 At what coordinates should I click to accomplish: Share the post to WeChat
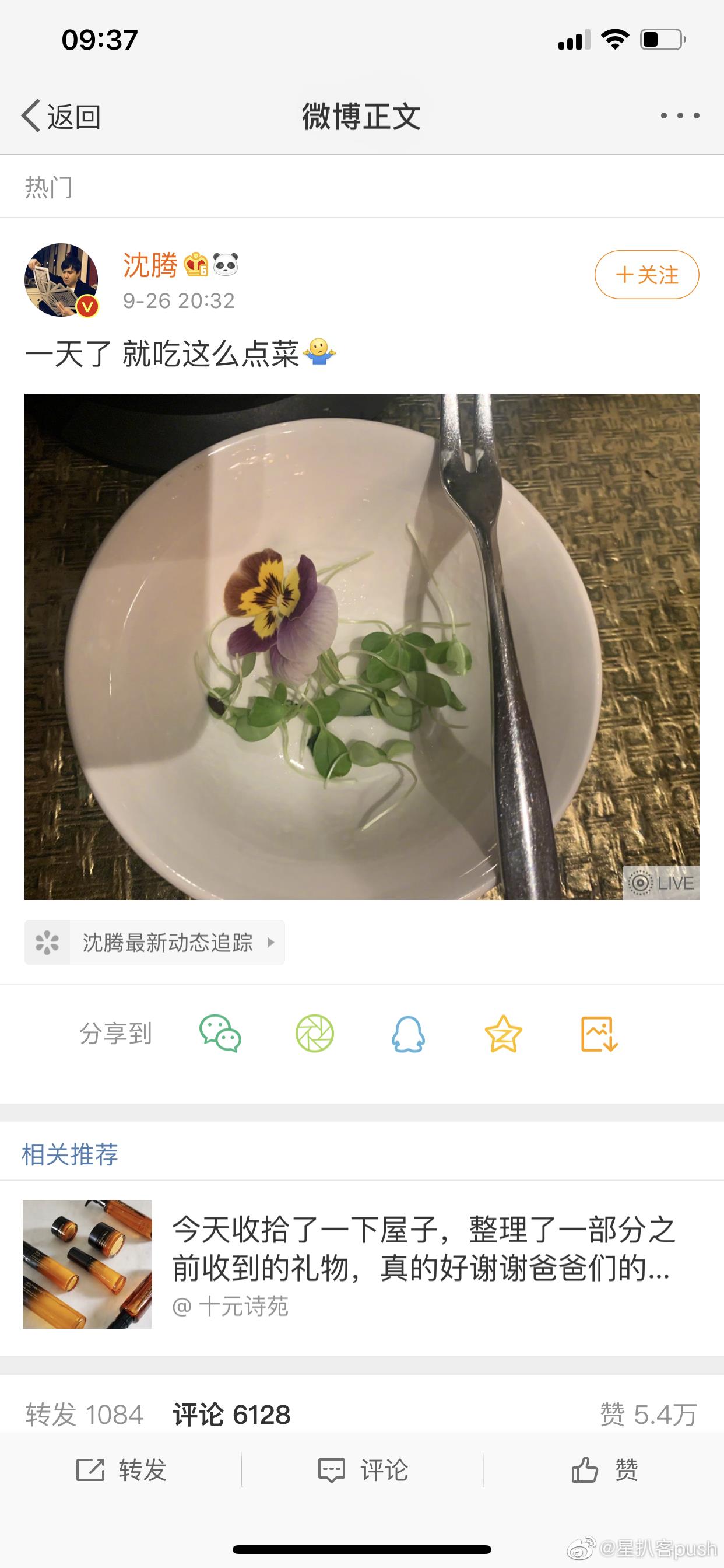click(x=220, y=1033)
